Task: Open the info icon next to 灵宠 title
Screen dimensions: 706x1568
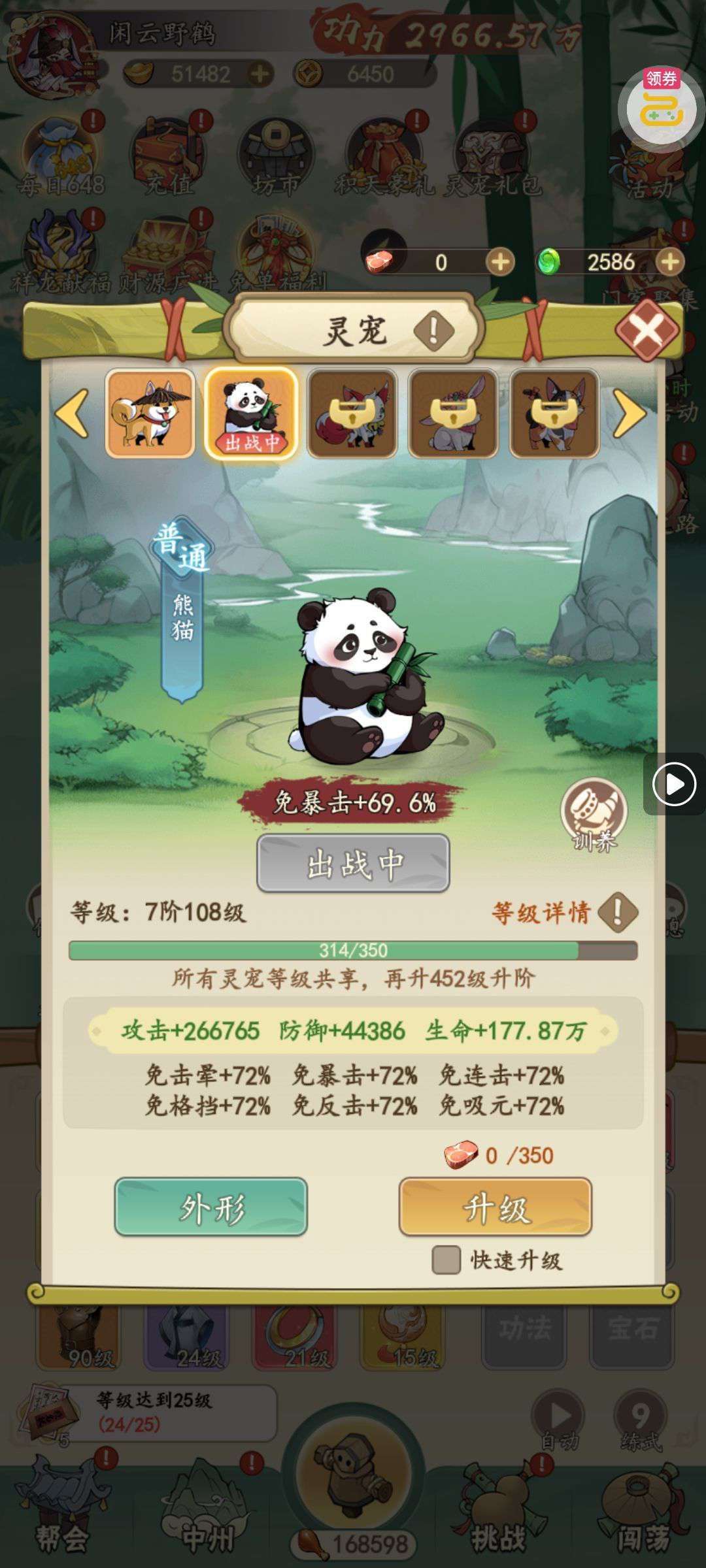Action: [433, 331]
